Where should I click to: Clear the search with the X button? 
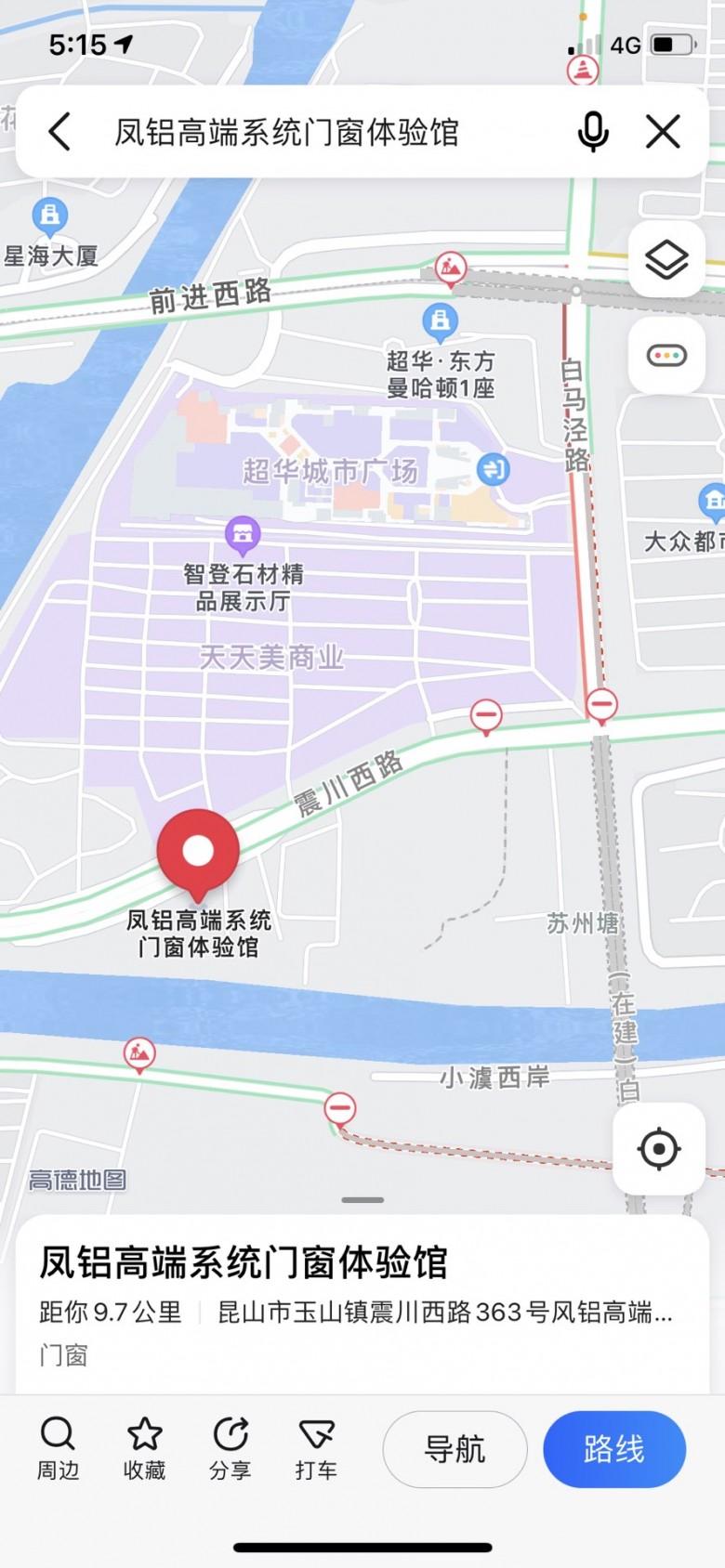pyautogui.click(x=663, y=132)
